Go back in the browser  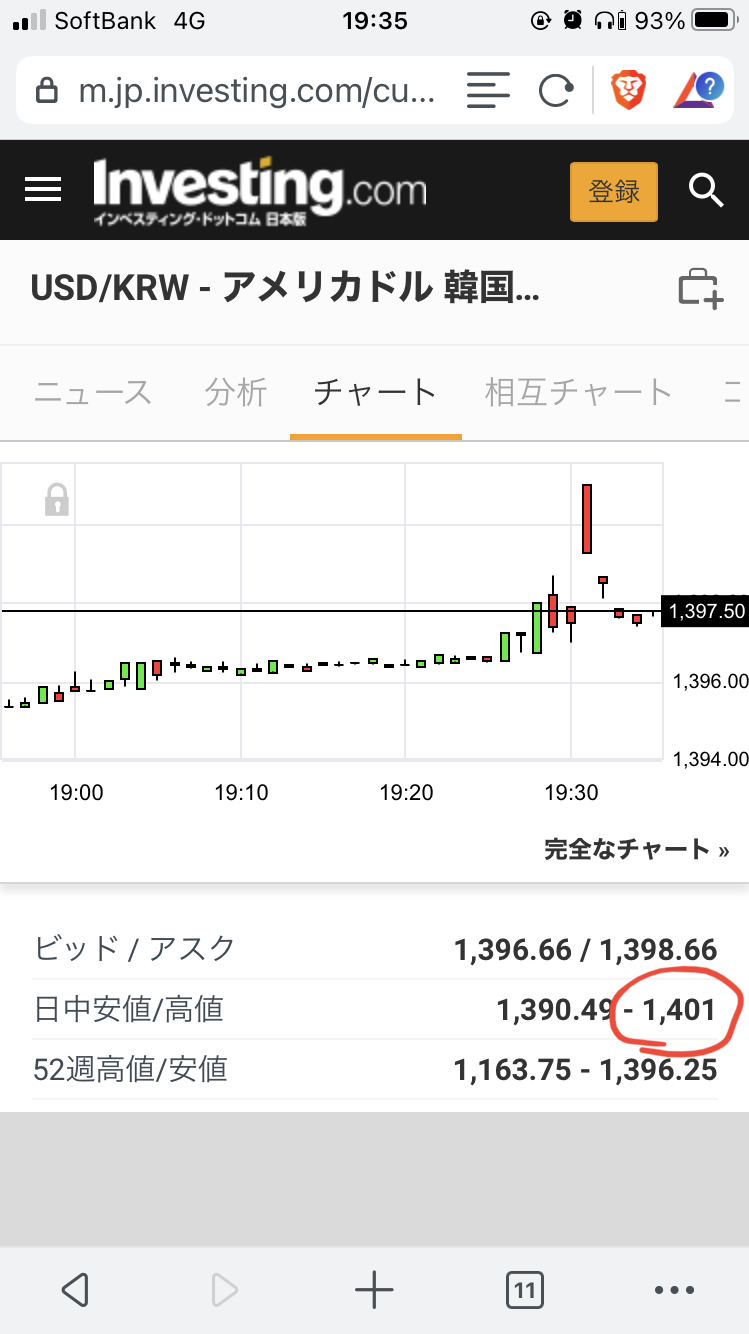[75, 1290]
